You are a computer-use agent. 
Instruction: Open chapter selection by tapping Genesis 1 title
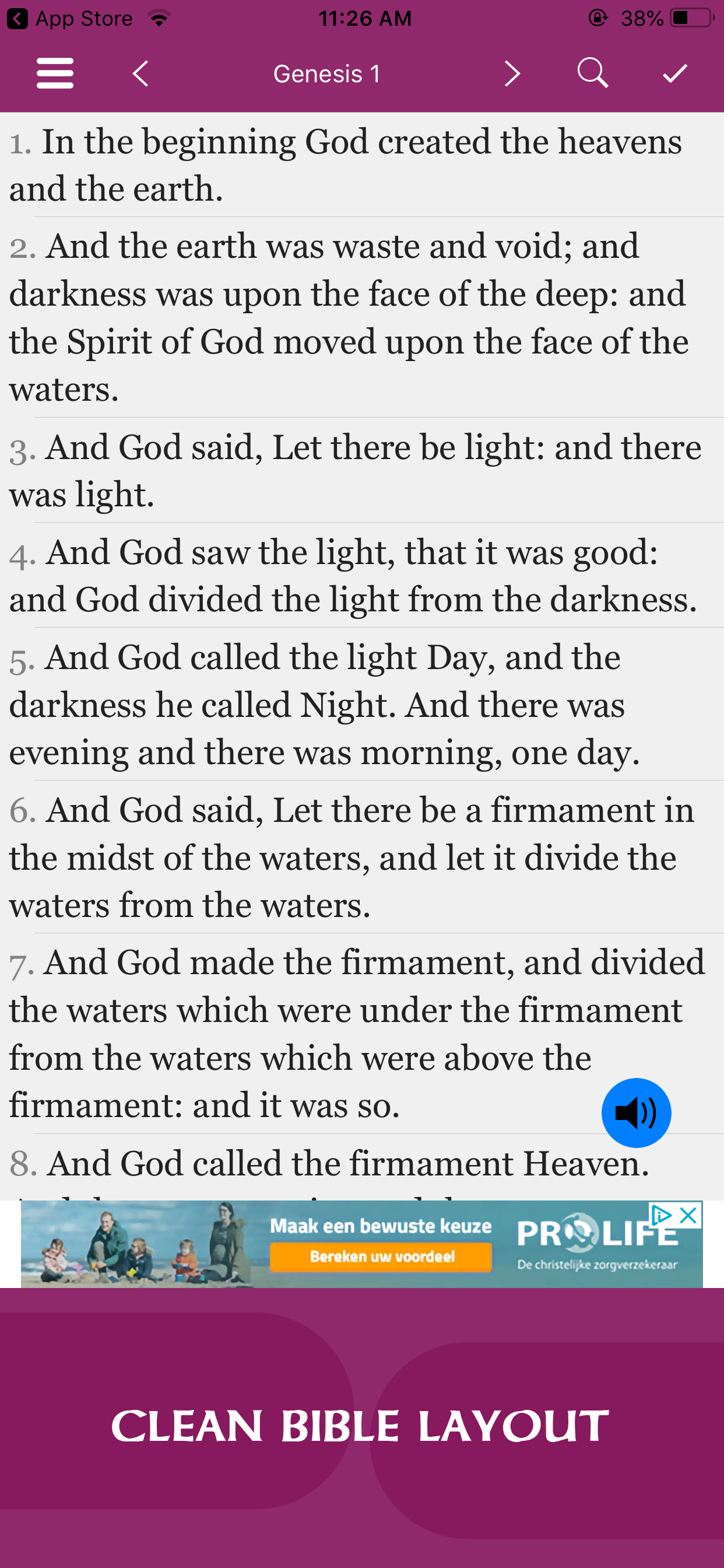point(326,73)
